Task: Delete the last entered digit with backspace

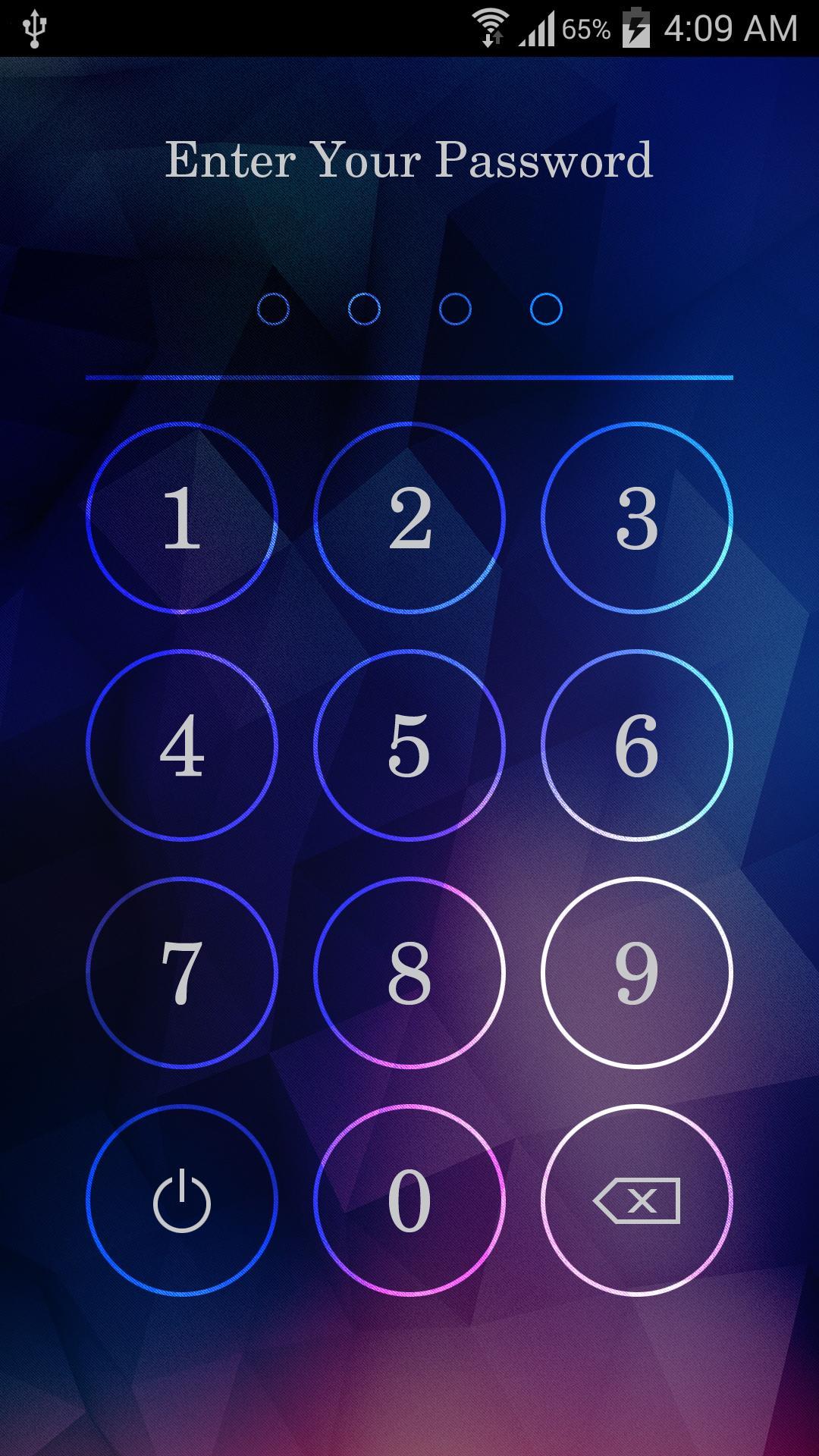Action: [x=637, y=1200]
